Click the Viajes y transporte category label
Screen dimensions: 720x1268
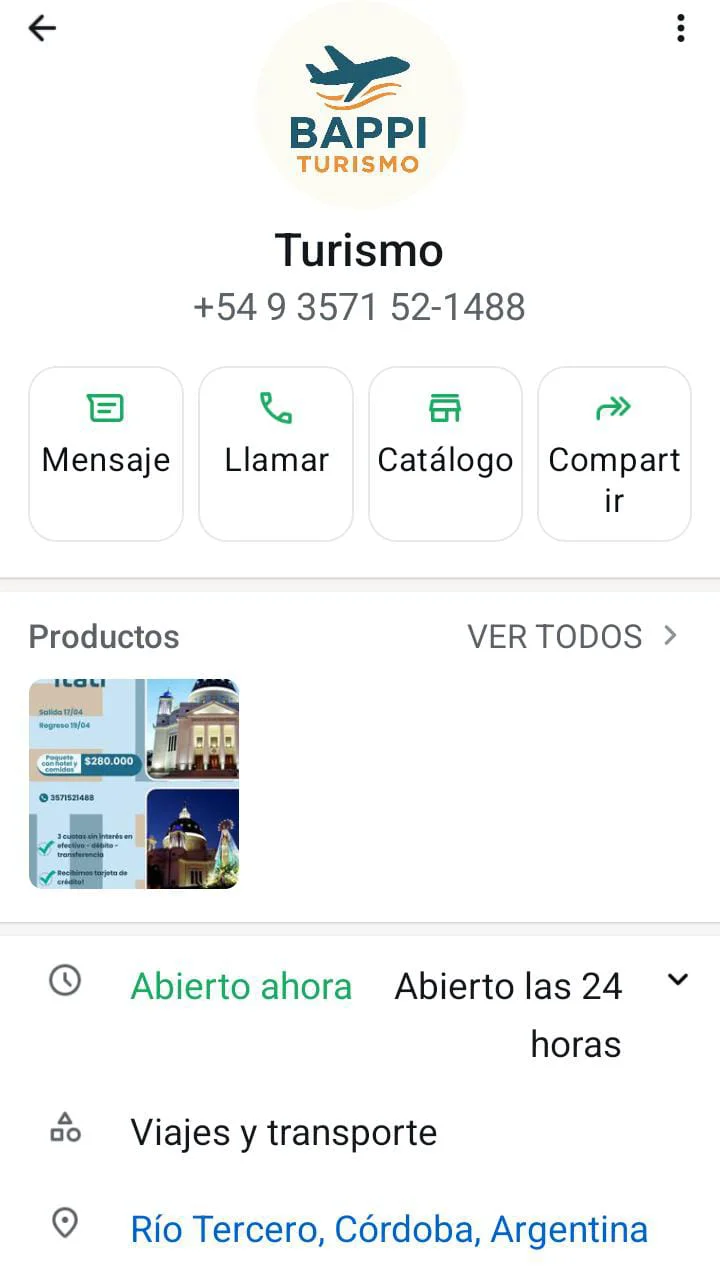(284, 1131)
